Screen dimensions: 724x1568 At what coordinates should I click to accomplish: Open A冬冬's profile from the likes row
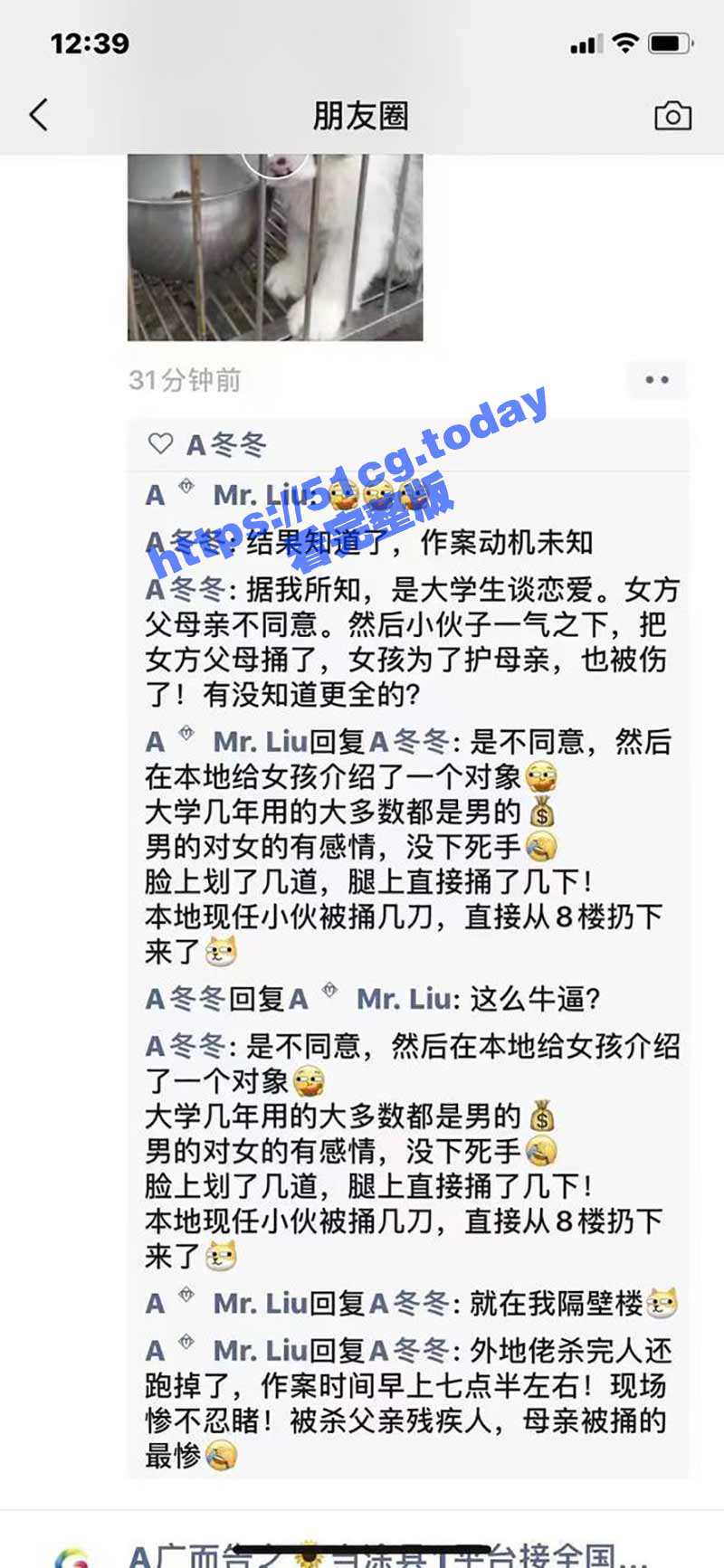click(226, 445)
